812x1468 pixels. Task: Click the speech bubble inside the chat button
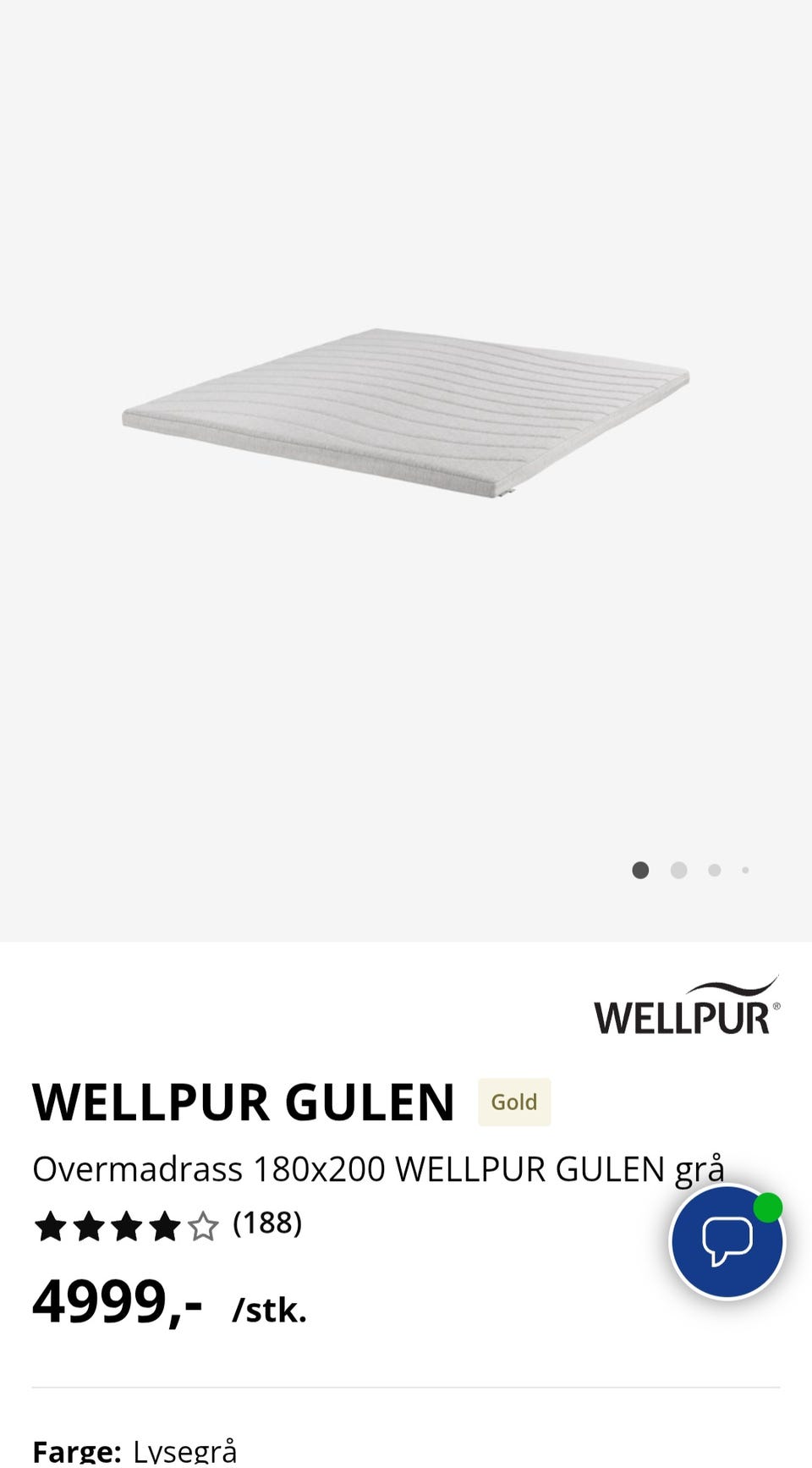click(x=726, y=1241)
